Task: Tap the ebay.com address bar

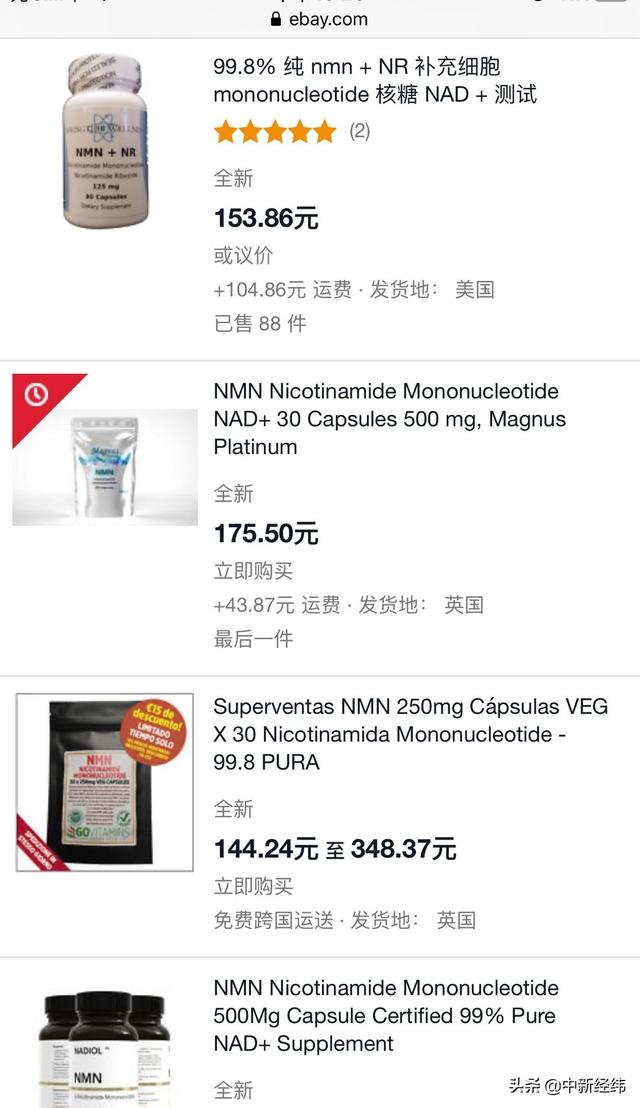Action: pos(320,19)
